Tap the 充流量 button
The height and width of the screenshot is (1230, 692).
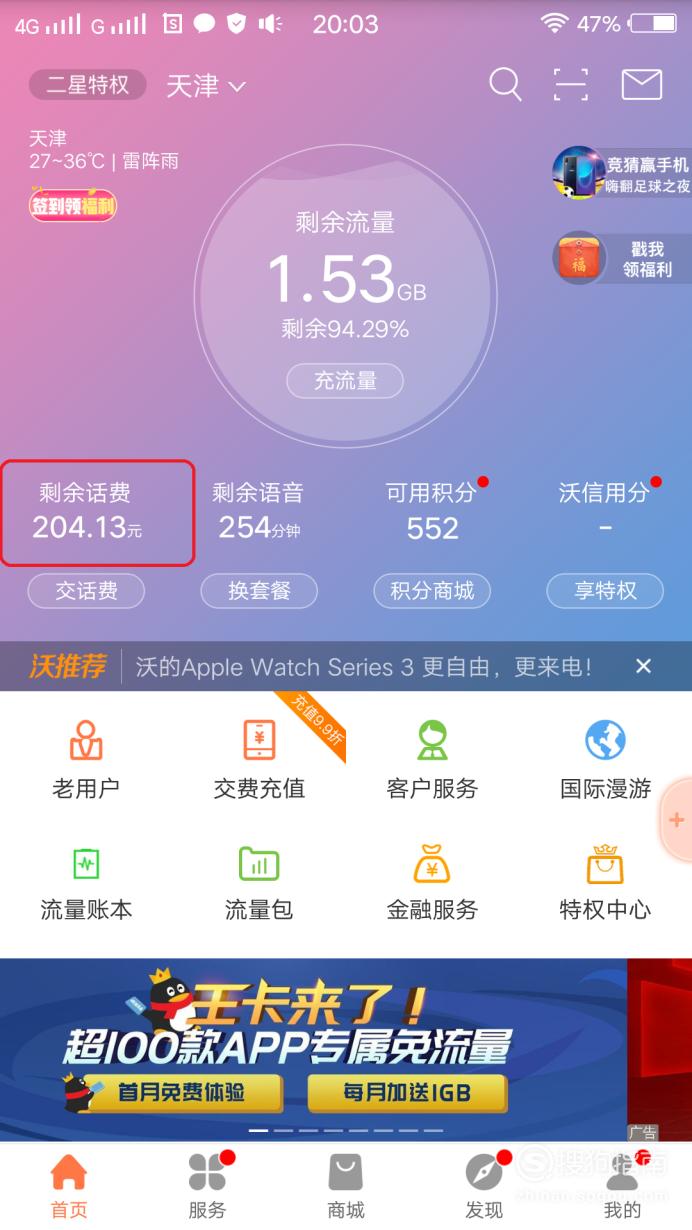point(345,381)
